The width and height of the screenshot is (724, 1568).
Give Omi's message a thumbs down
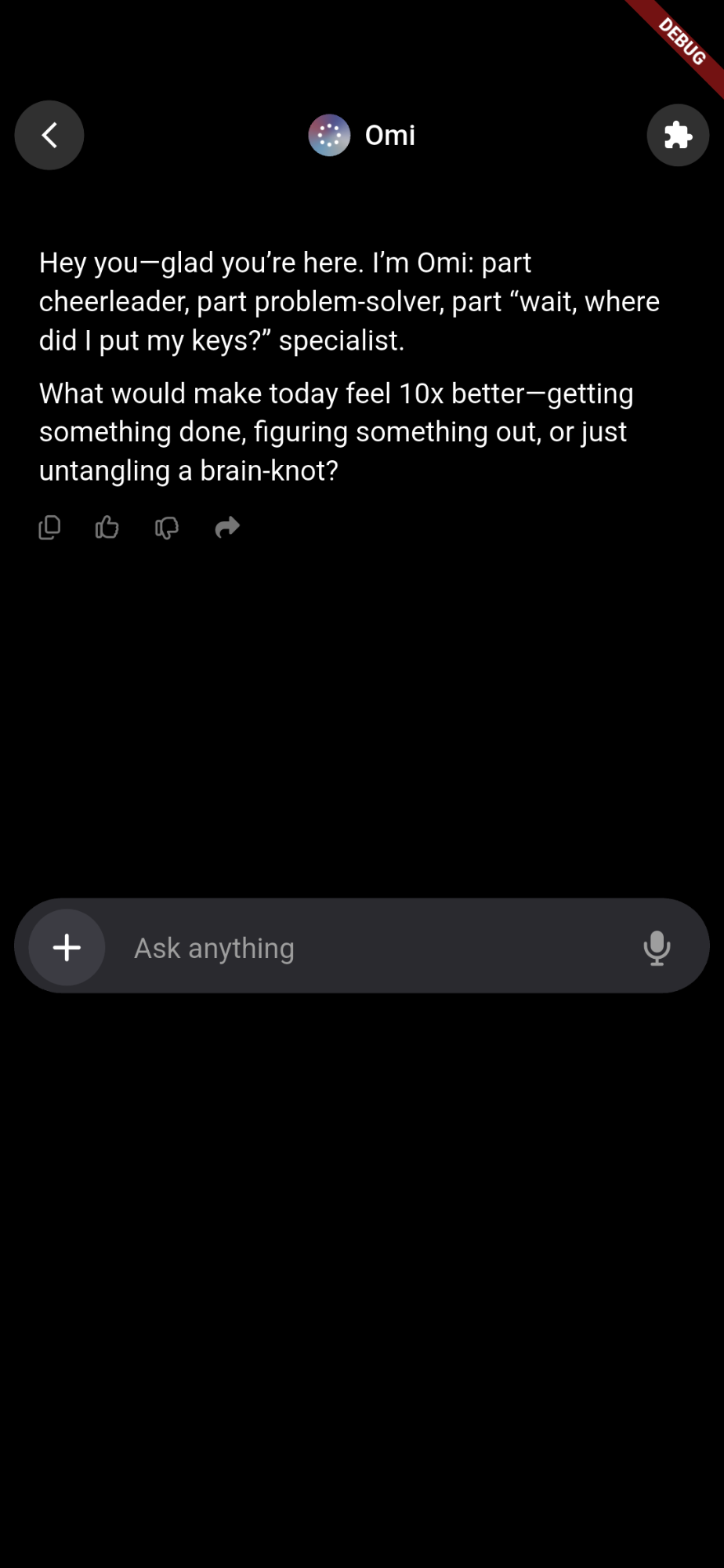pos(167,528)
